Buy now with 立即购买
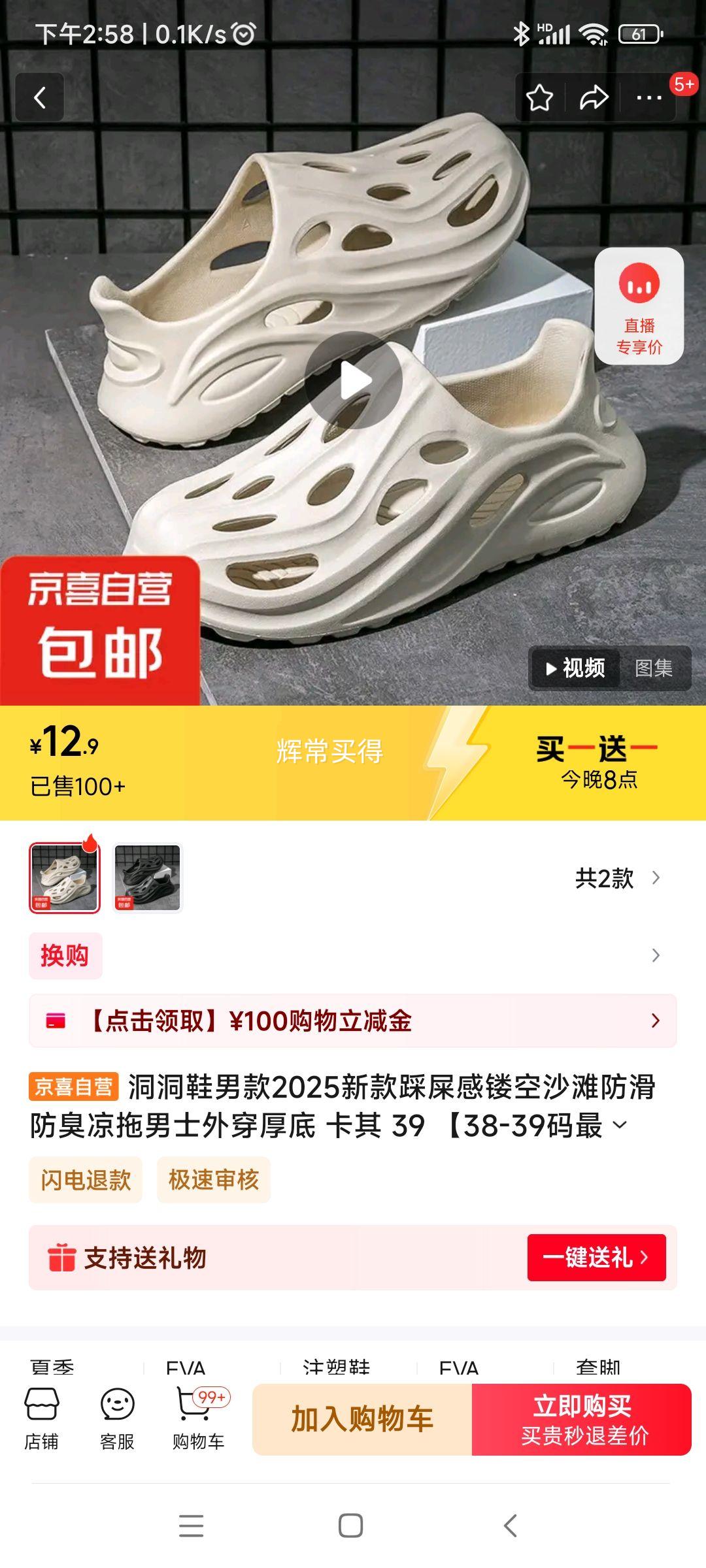The height and width of the screenshot is (1568, 706). point(582,1419)
